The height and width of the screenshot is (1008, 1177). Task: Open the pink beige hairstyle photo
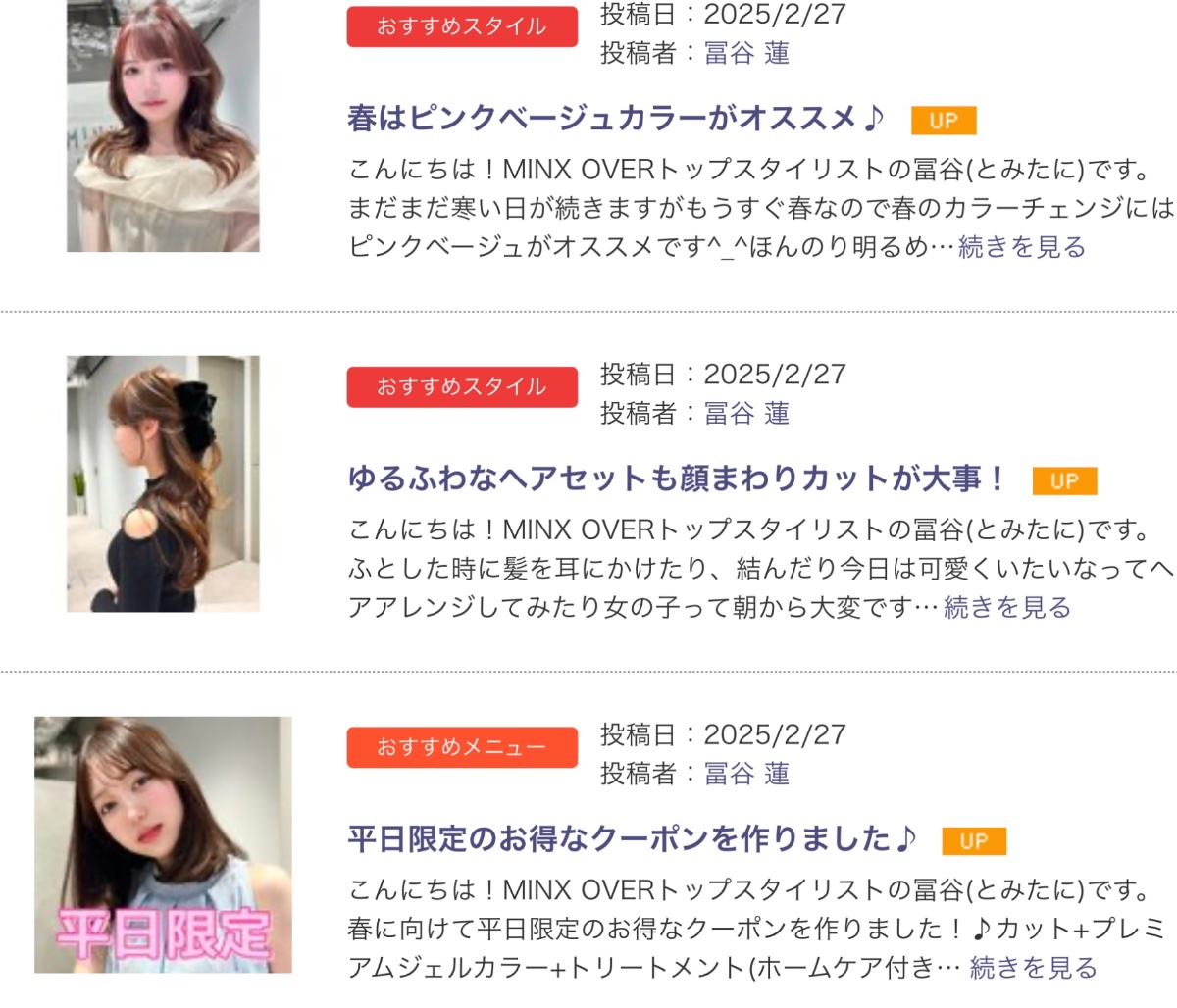point(163,126)
